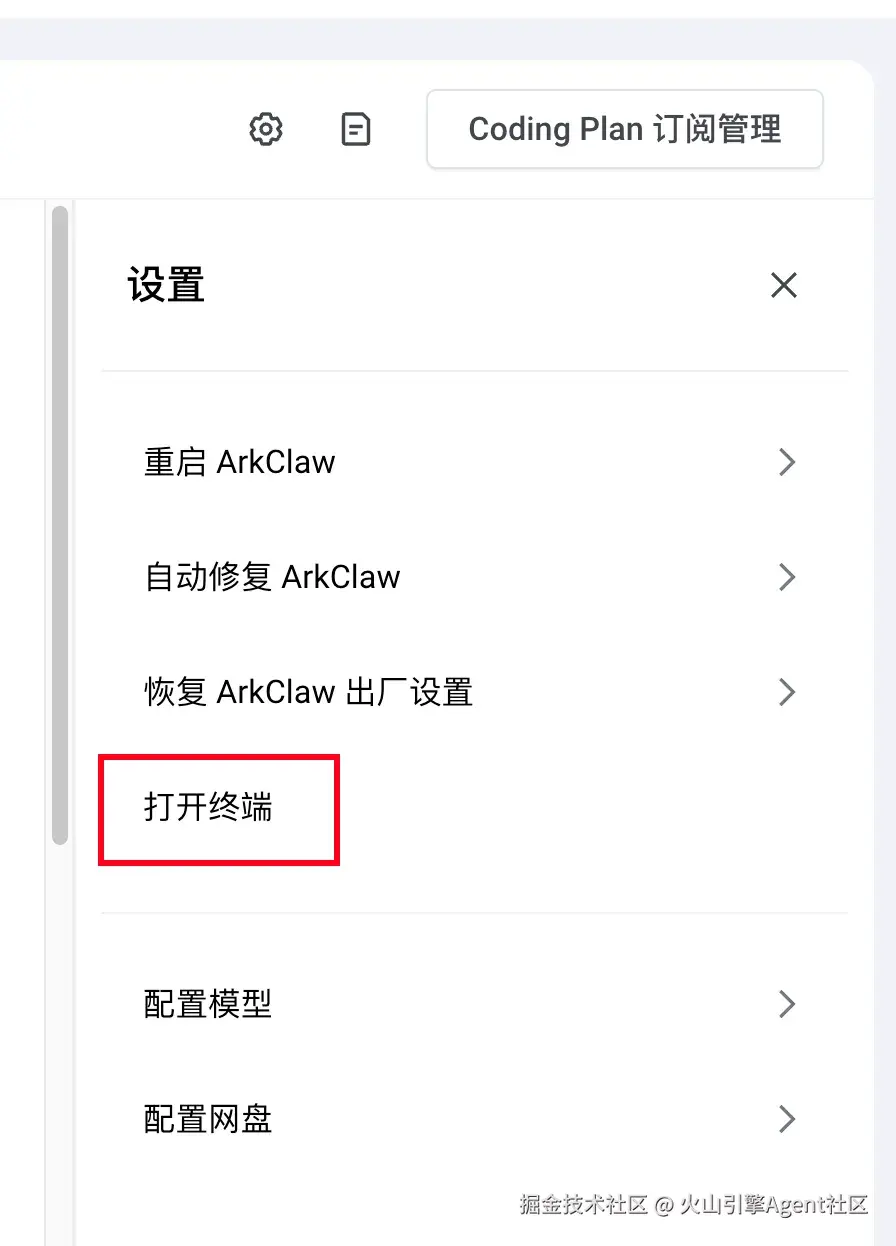Open 恢复 ArkClaw 出厂设置
Viewport: 896px width, 1246px height.
tap(470, 692)
